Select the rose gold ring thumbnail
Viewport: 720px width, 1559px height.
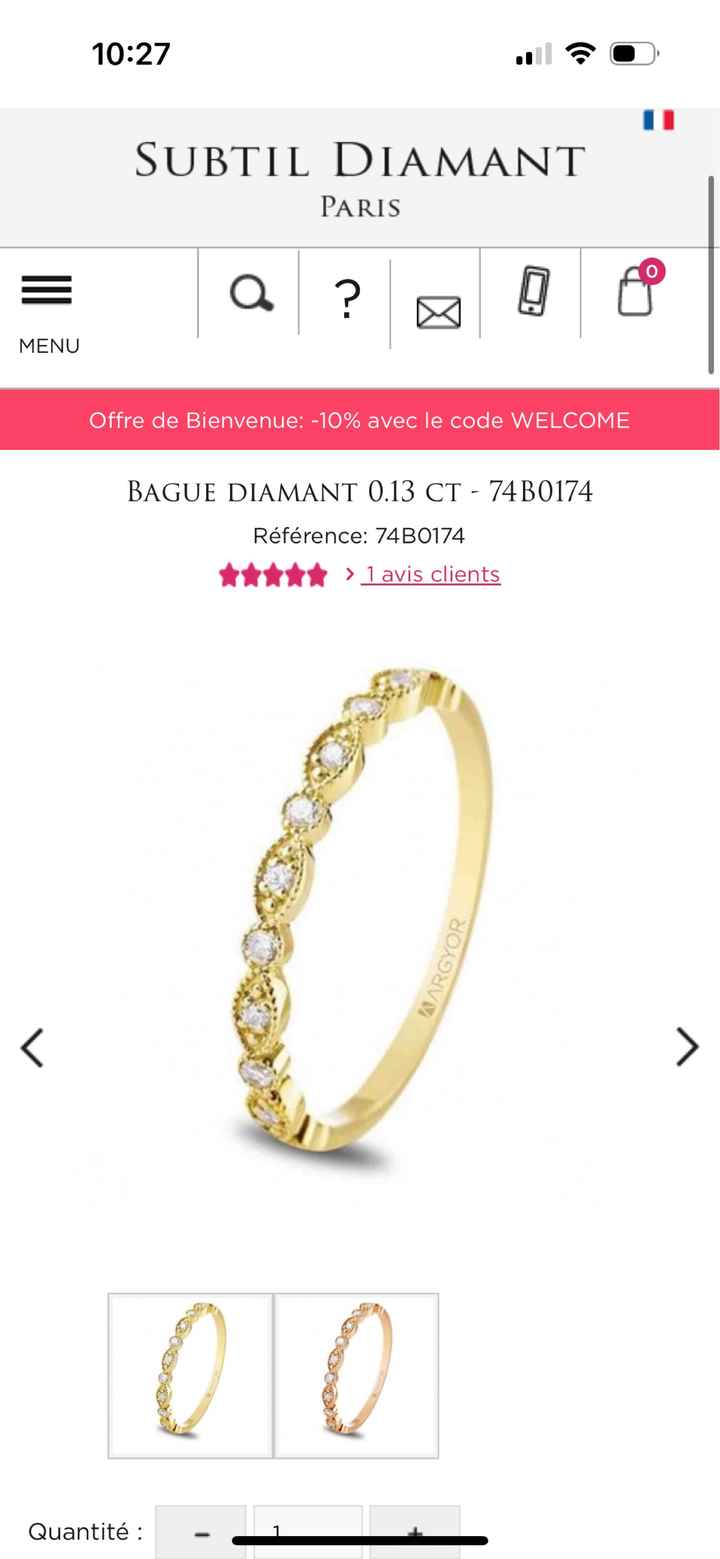coord(356,1374)
